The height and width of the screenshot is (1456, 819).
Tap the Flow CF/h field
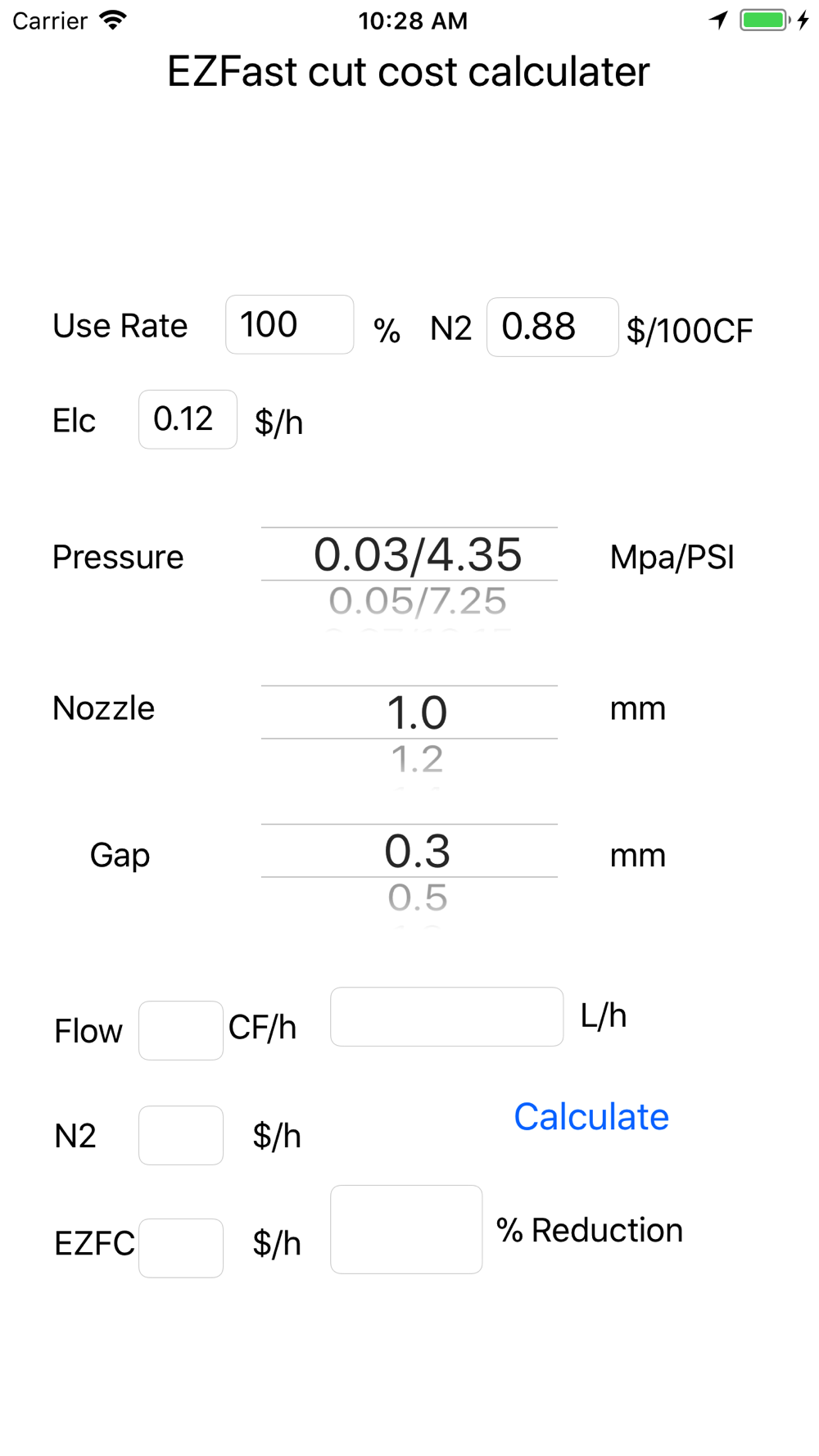181,1030
